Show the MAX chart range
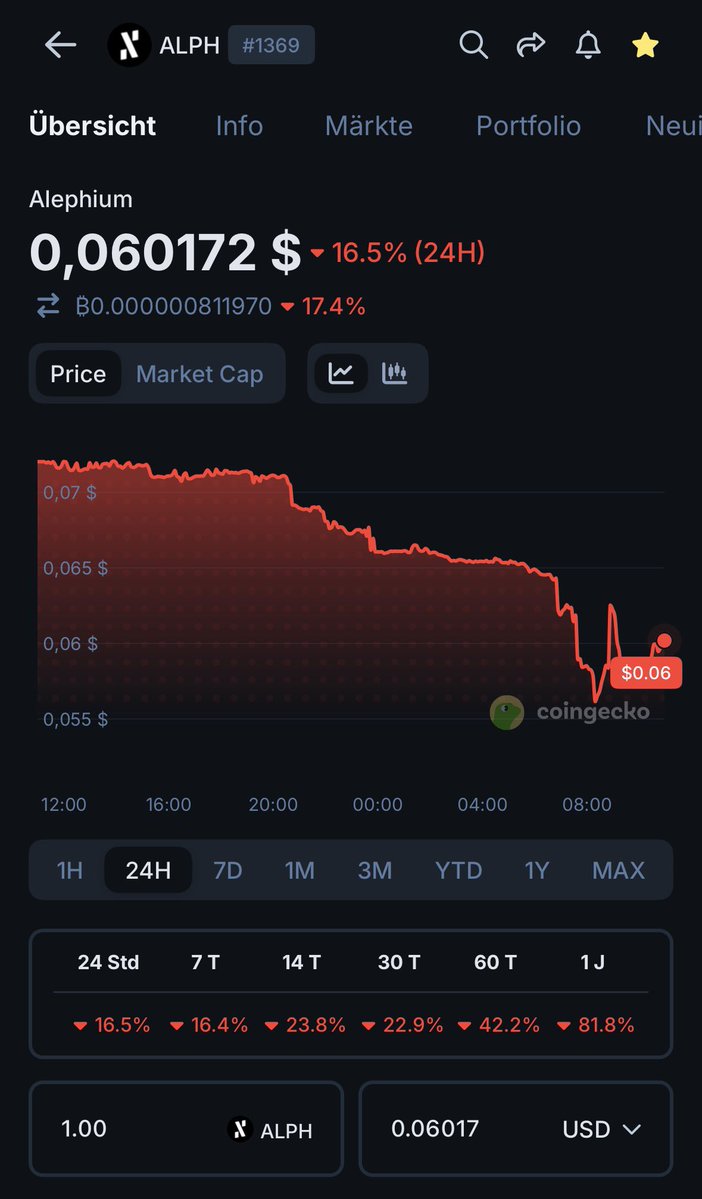Viewport: 702px width, 1199px height. click(619, 870)
